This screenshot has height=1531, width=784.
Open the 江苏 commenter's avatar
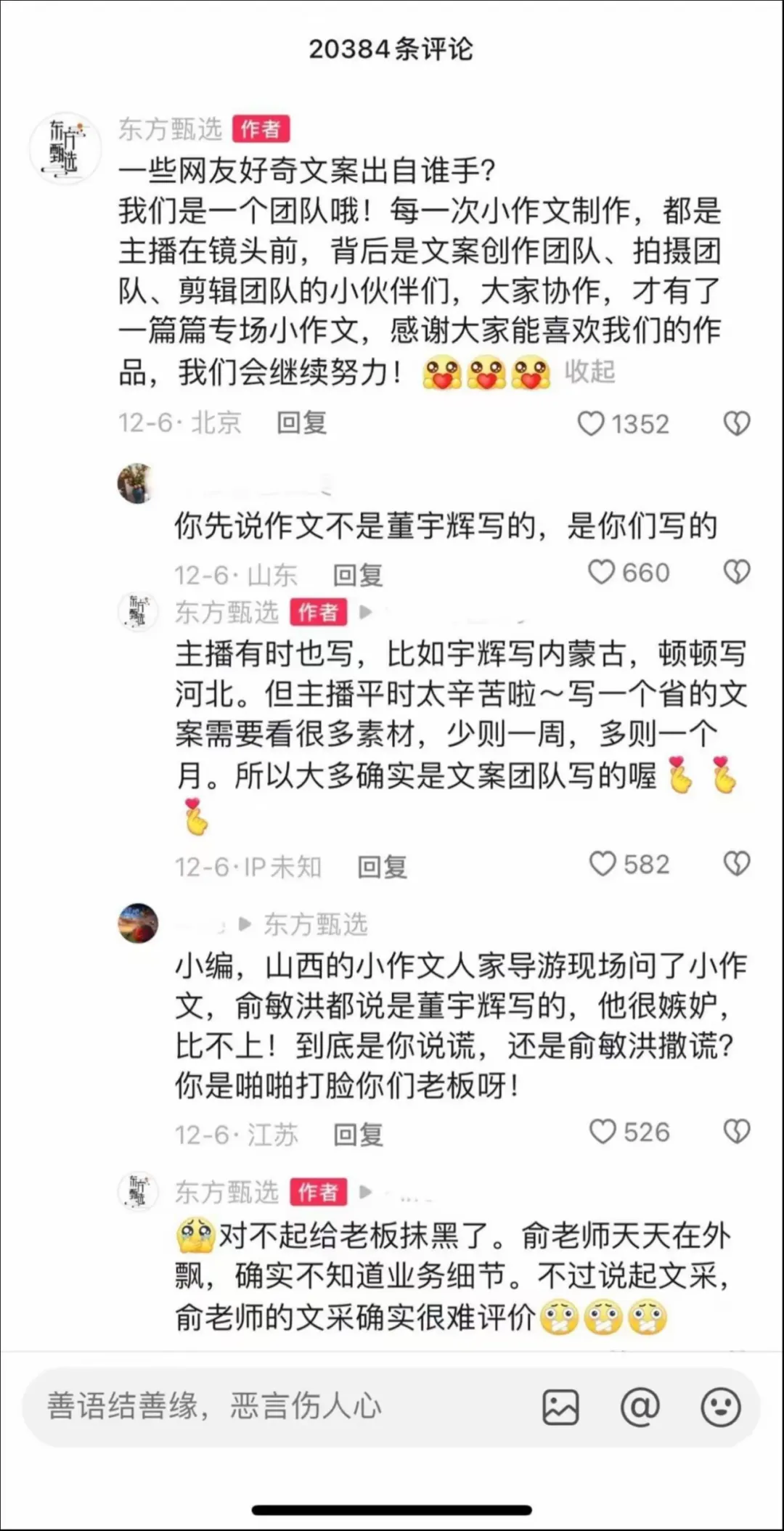(138, 923)
